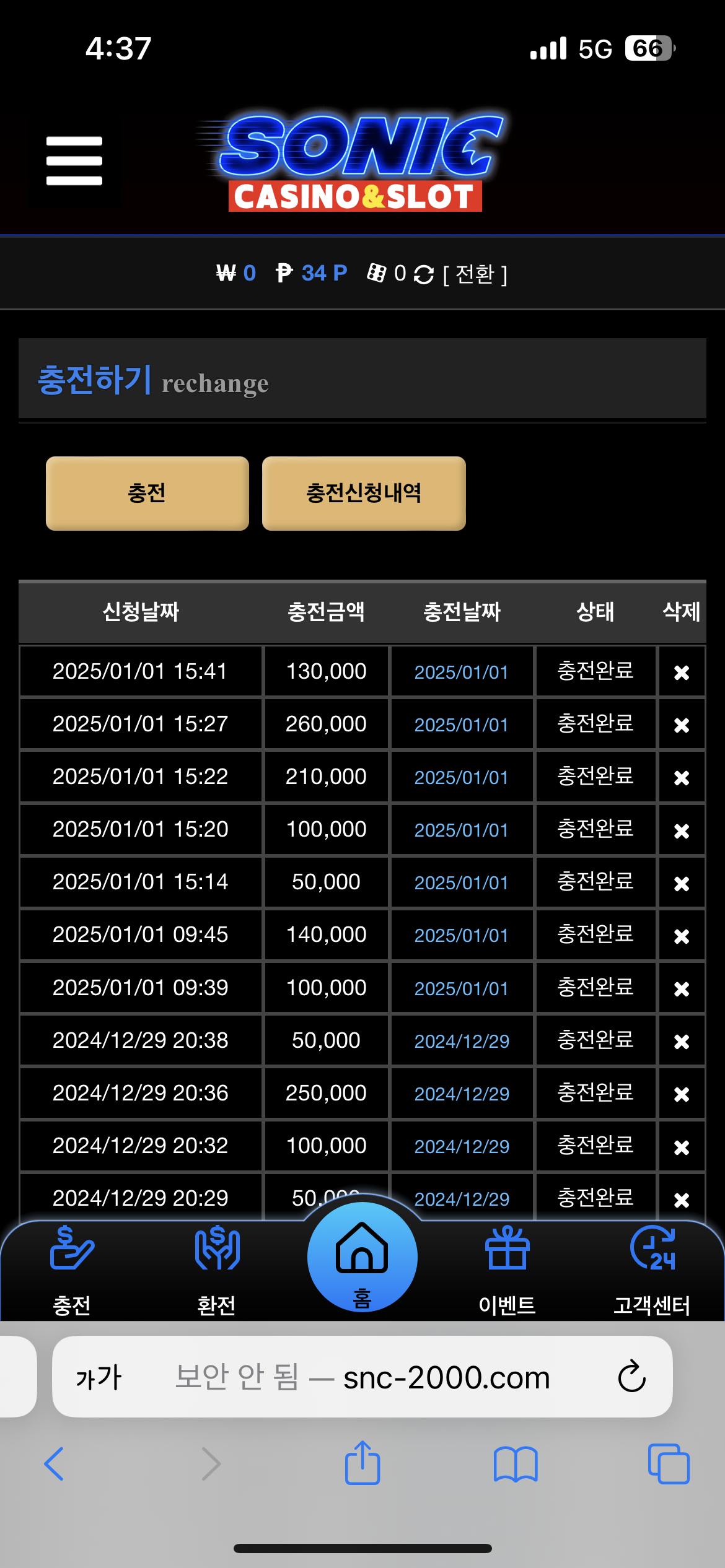Tap the Safari address bar
Screen dimensions: 725x1568
point(362,1377)
